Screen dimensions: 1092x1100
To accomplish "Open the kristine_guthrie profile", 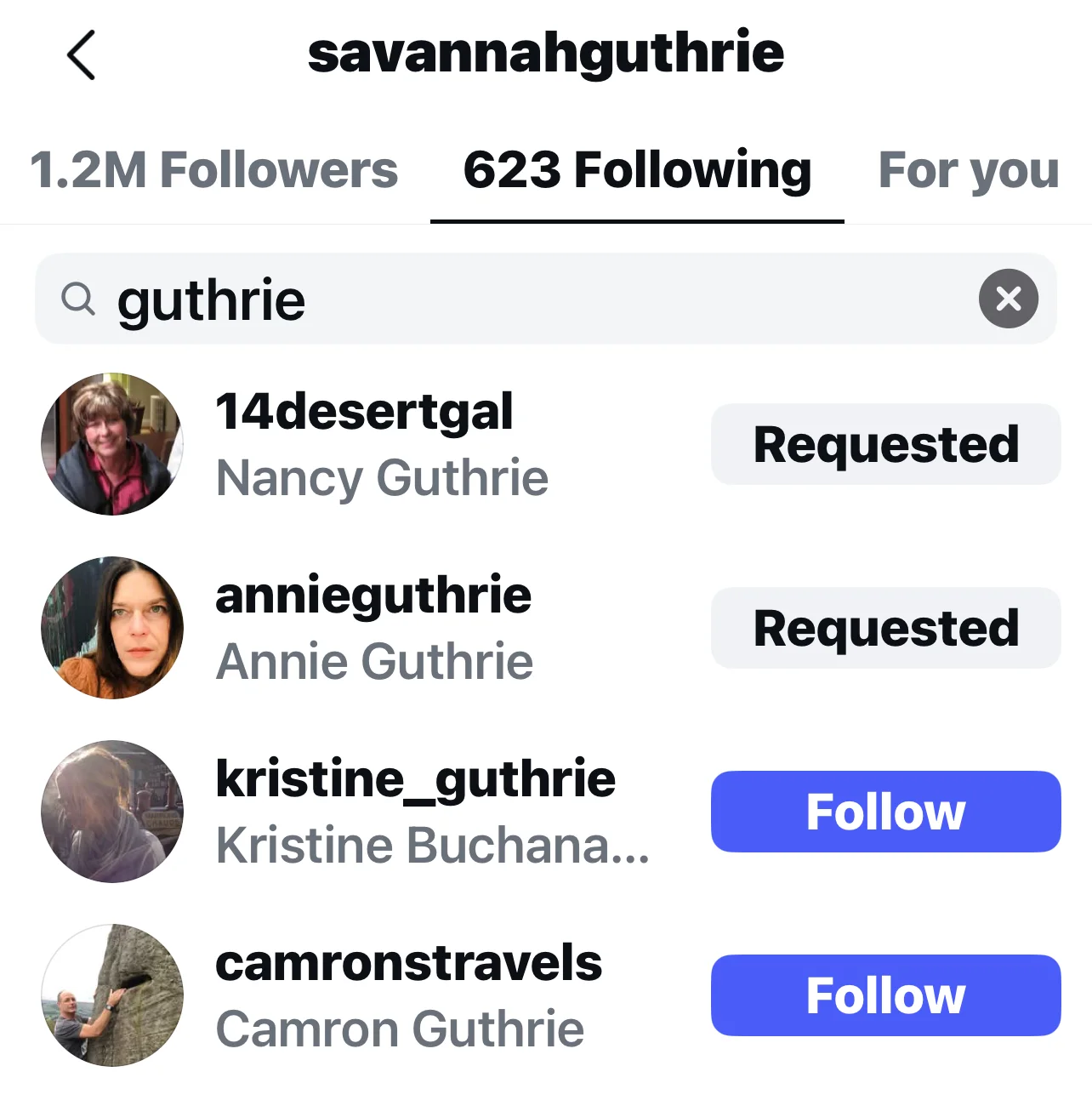I will pyautogui.click(x=415, y=779).
